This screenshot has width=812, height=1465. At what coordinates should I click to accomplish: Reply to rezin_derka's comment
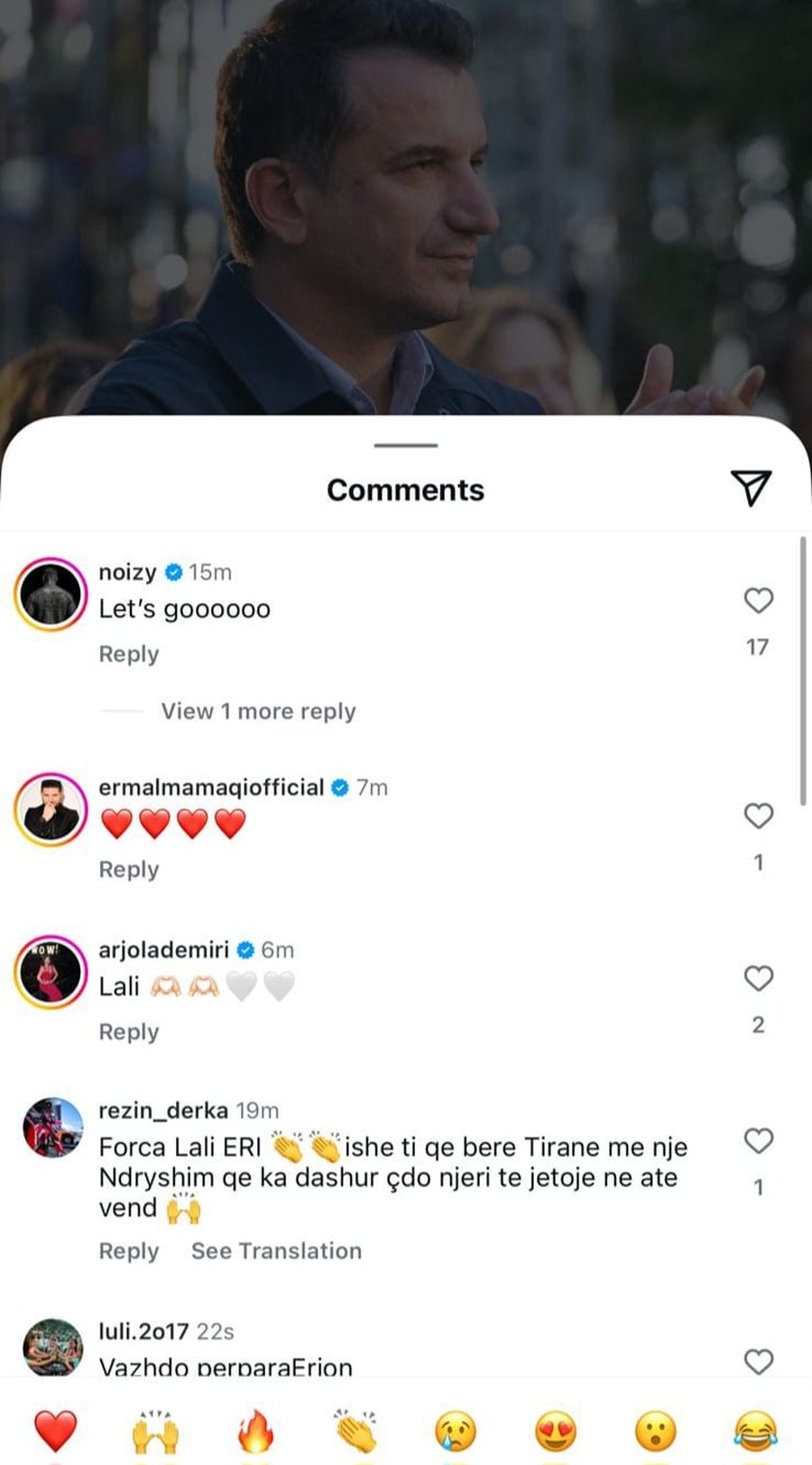click(x=129, y=1251)
